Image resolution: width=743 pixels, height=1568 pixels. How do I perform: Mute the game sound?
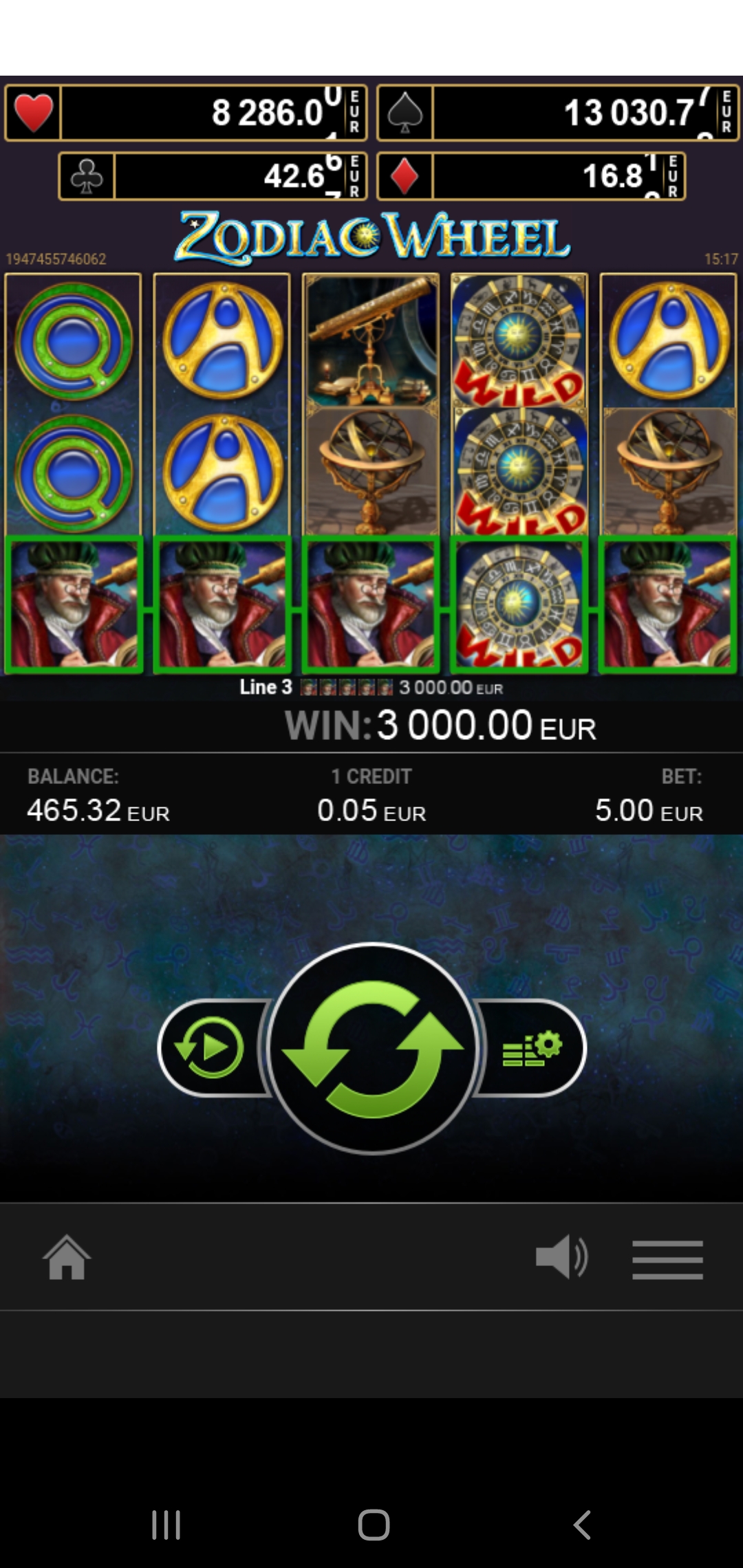pos(561,1258)
